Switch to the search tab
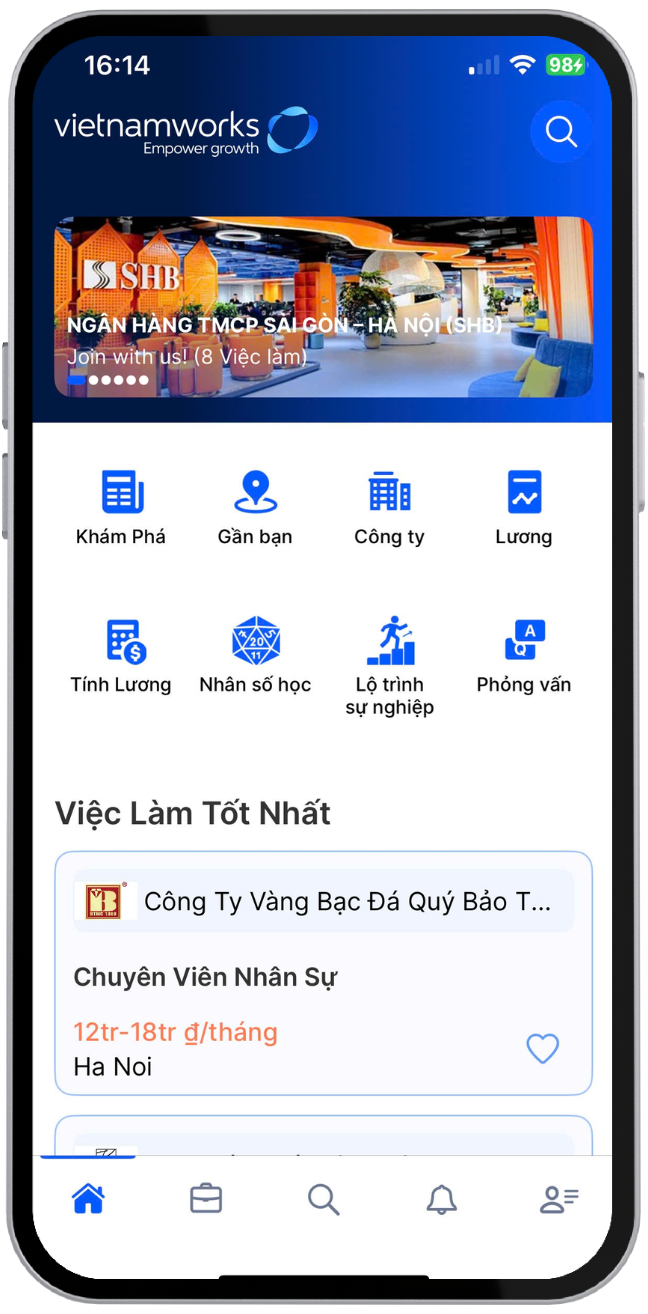The width and height of the screenshot is (648, 1314). (323, 1198)
